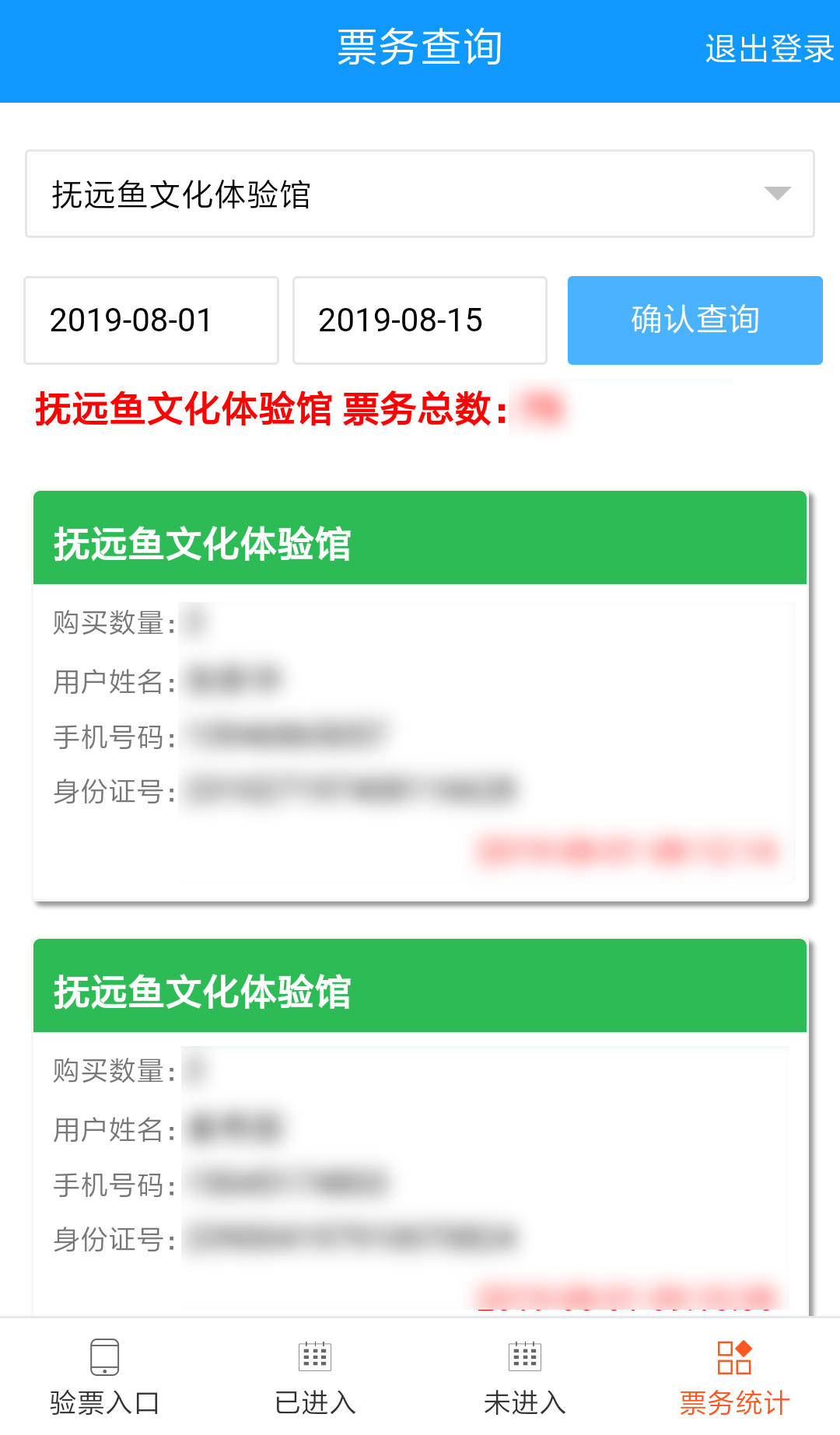Open the 抚远鱼文化体验馆 venue dropdown
This screenshot has height=1435, width=840.
click(x=420, y=194)
